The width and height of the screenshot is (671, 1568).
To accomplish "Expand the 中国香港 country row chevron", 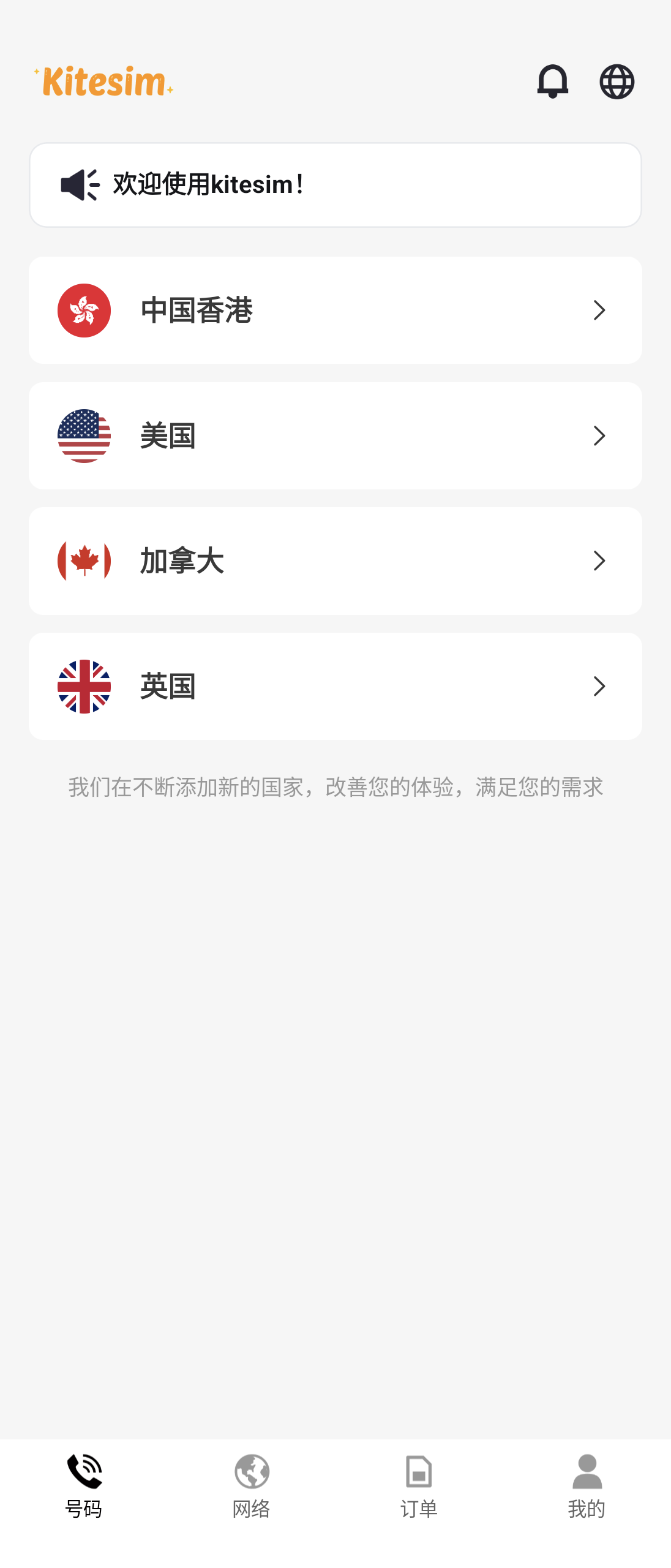I will coord(599,310).
